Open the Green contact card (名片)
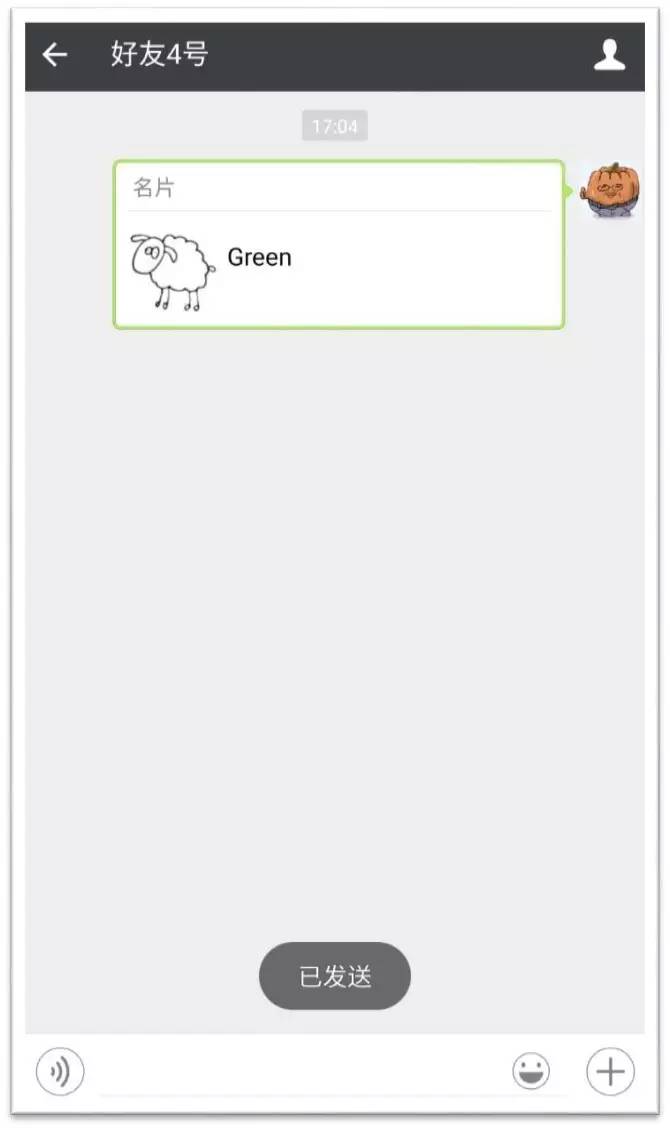This screenshot has width=670, height=1129. click(x=338, y=245)
